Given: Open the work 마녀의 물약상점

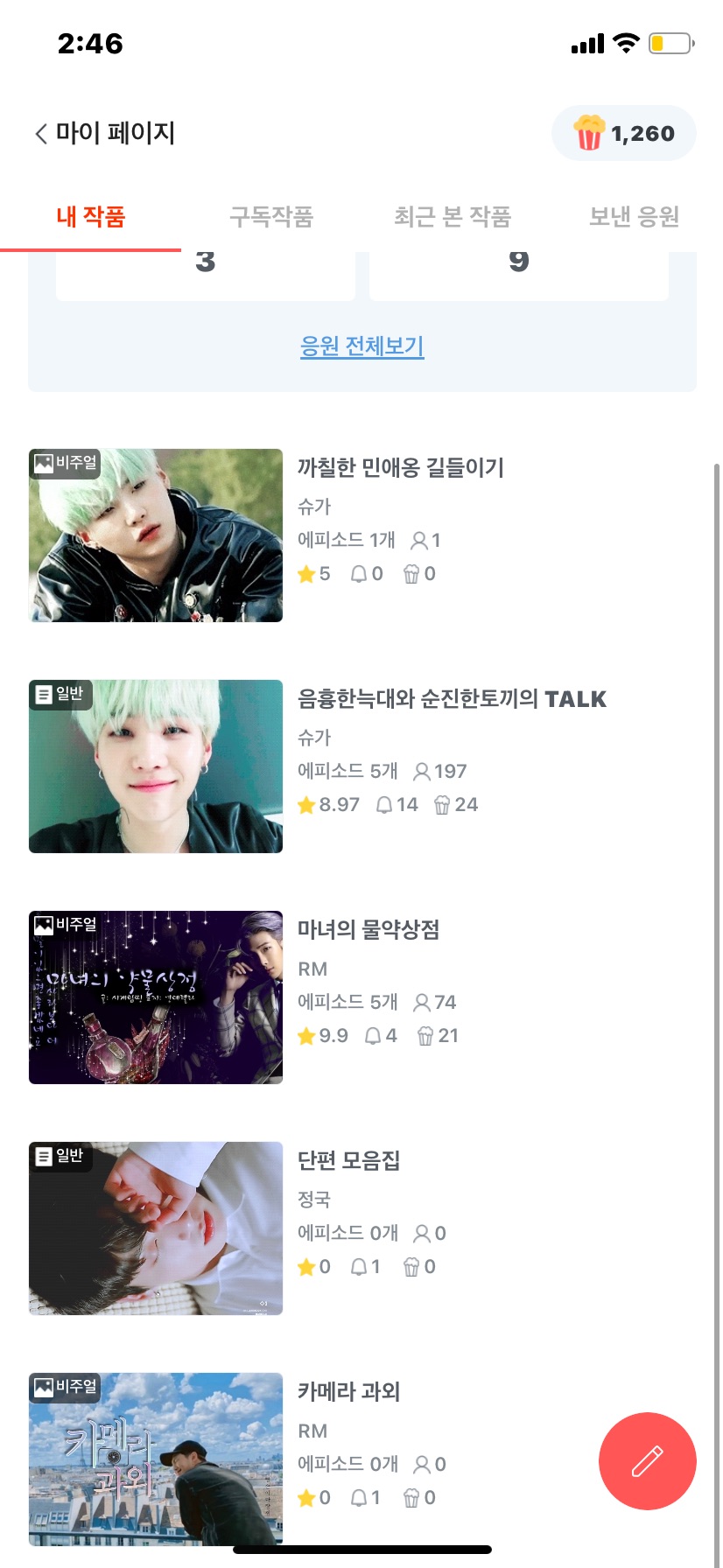Looking at the screenshot, I should pos(369,930).
